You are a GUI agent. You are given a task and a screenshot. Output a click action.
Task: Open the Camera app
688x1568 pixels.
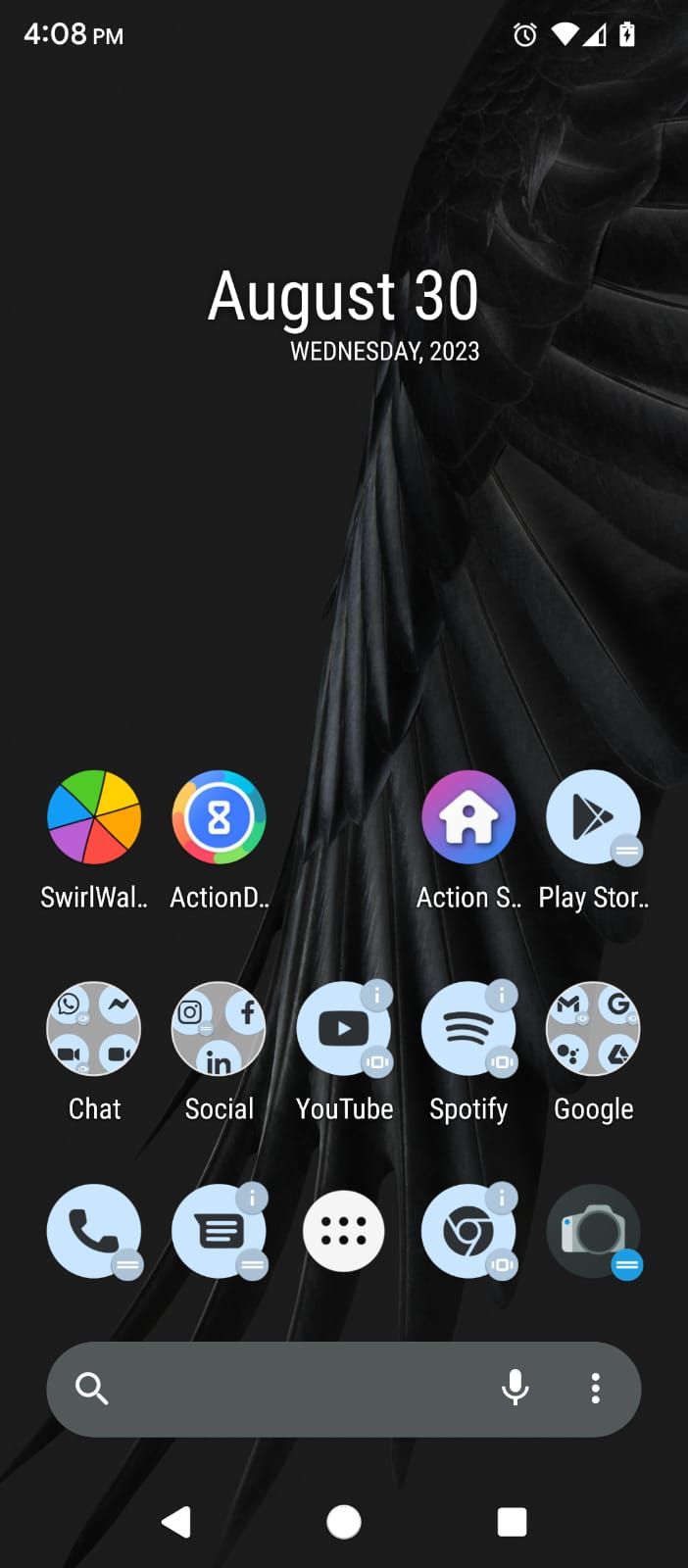tap(592, 1231)
